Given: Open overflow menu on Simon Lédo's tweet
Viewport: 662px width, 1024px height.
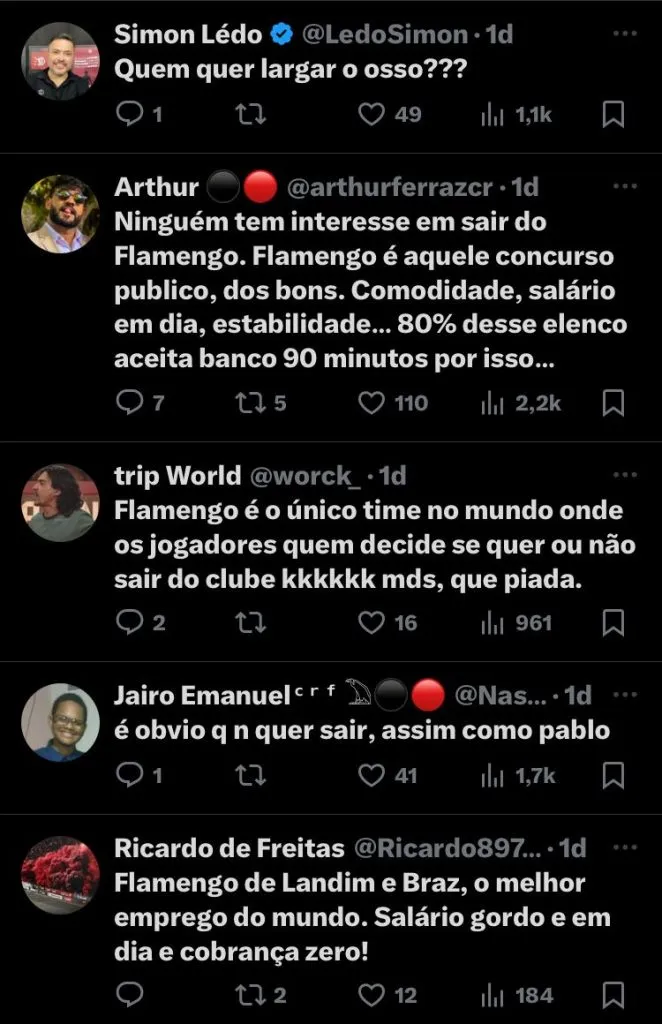Looking at the screenshot, I should pyautogui.click(x=624, y=33).
